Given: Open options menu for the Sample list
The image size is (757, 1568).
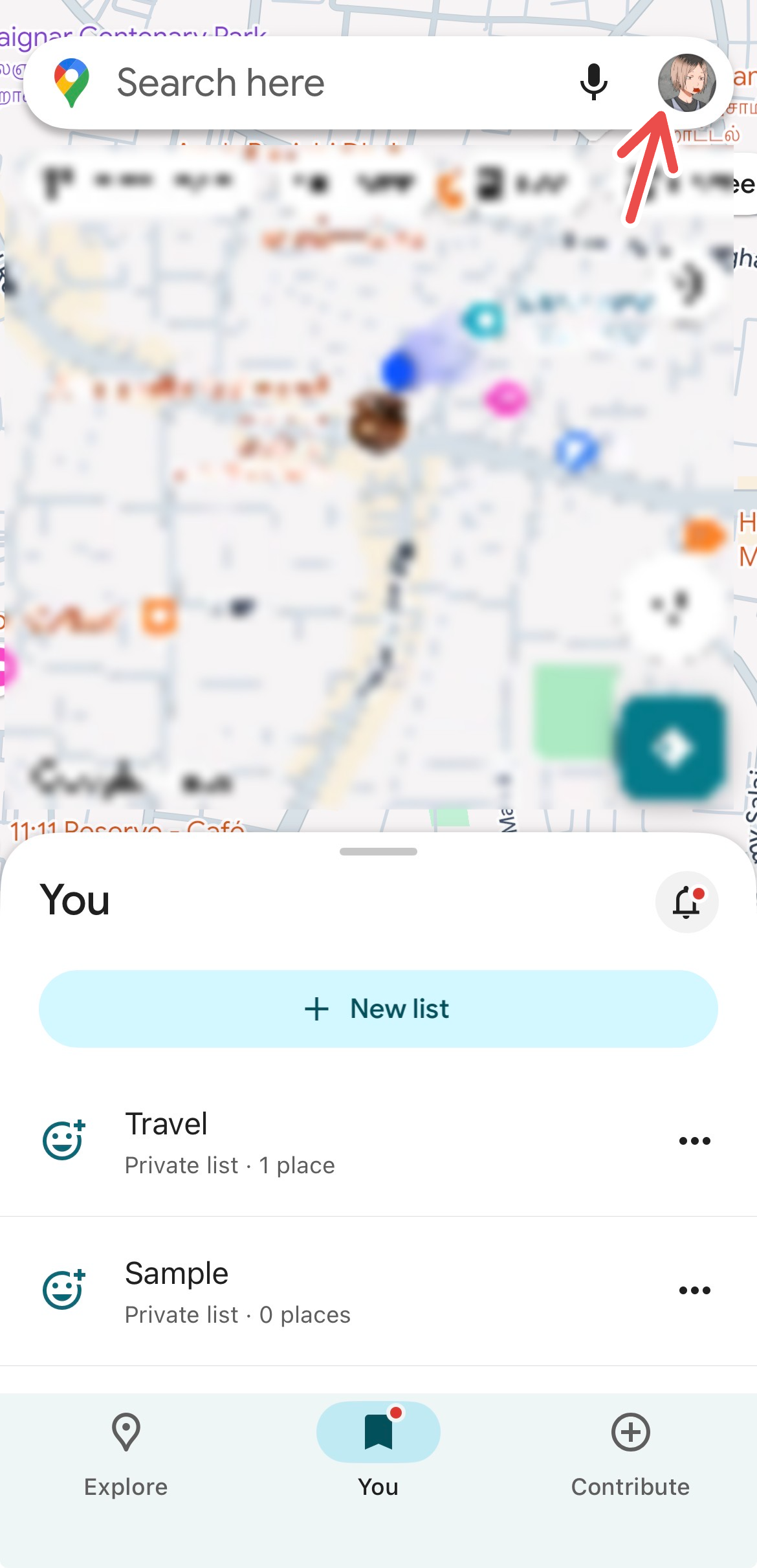Looking at the screenshot, I should tap(694, 1289).
